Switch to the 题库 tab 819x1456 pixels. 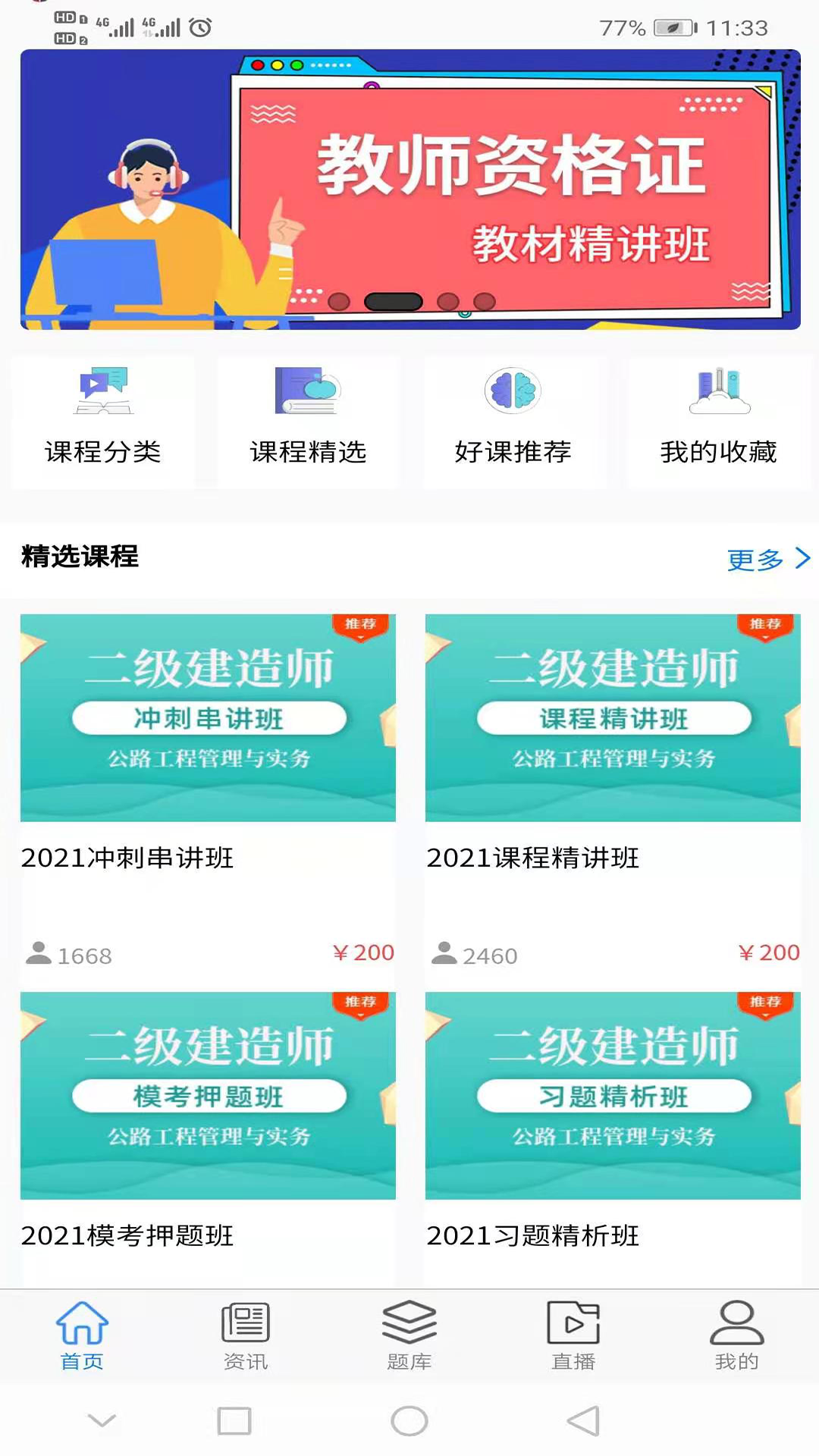(409, 1335)
